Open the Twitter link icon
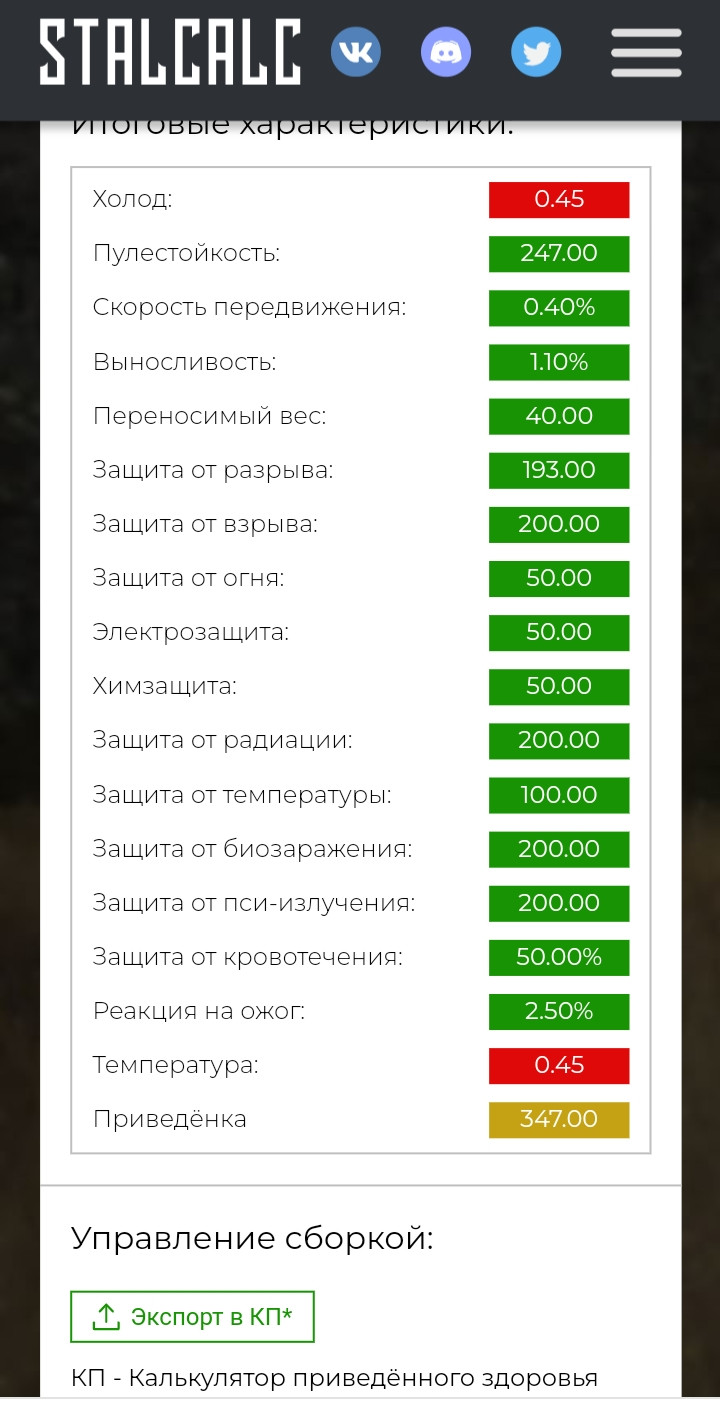Viewport: 720px width, 1406px height. pyautogui.click(x=536, y=52)
